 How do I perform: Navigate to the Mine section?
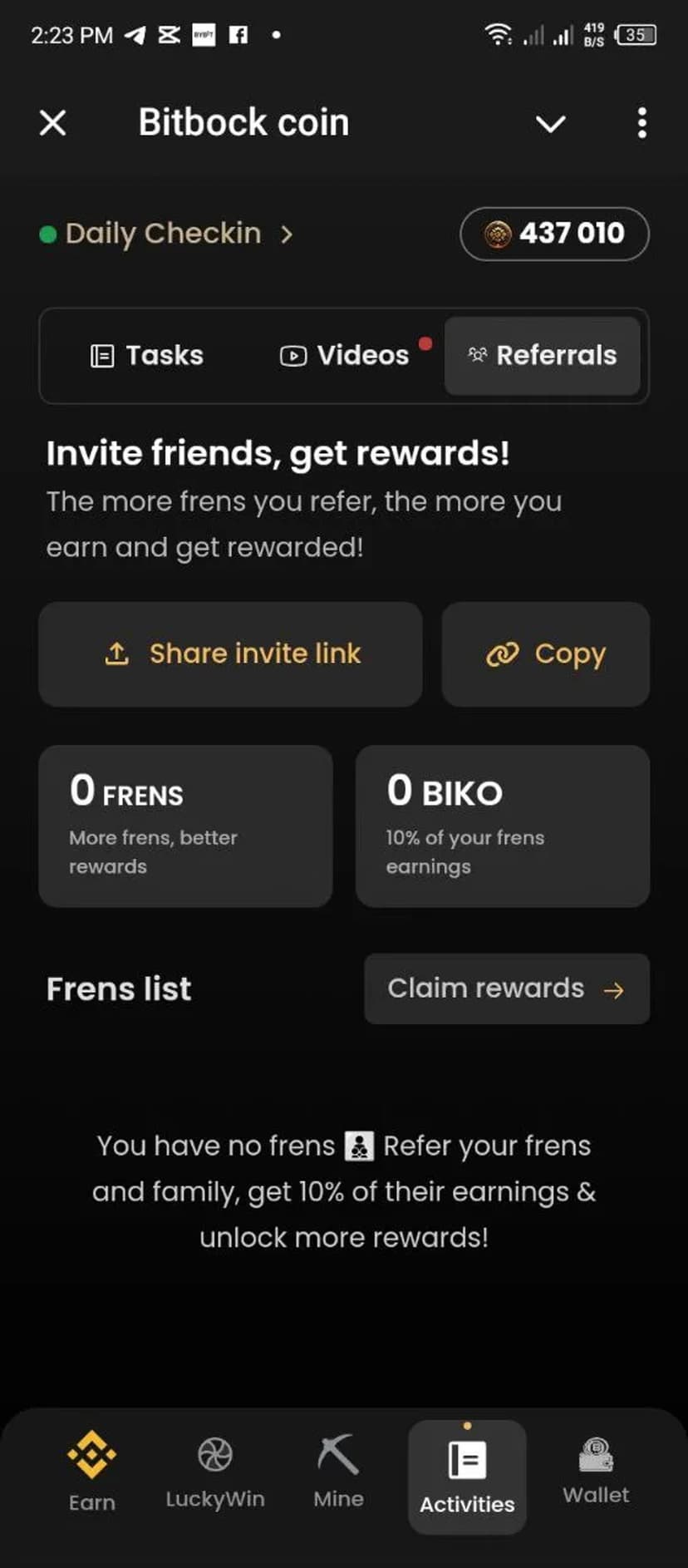pos(338,1472)
